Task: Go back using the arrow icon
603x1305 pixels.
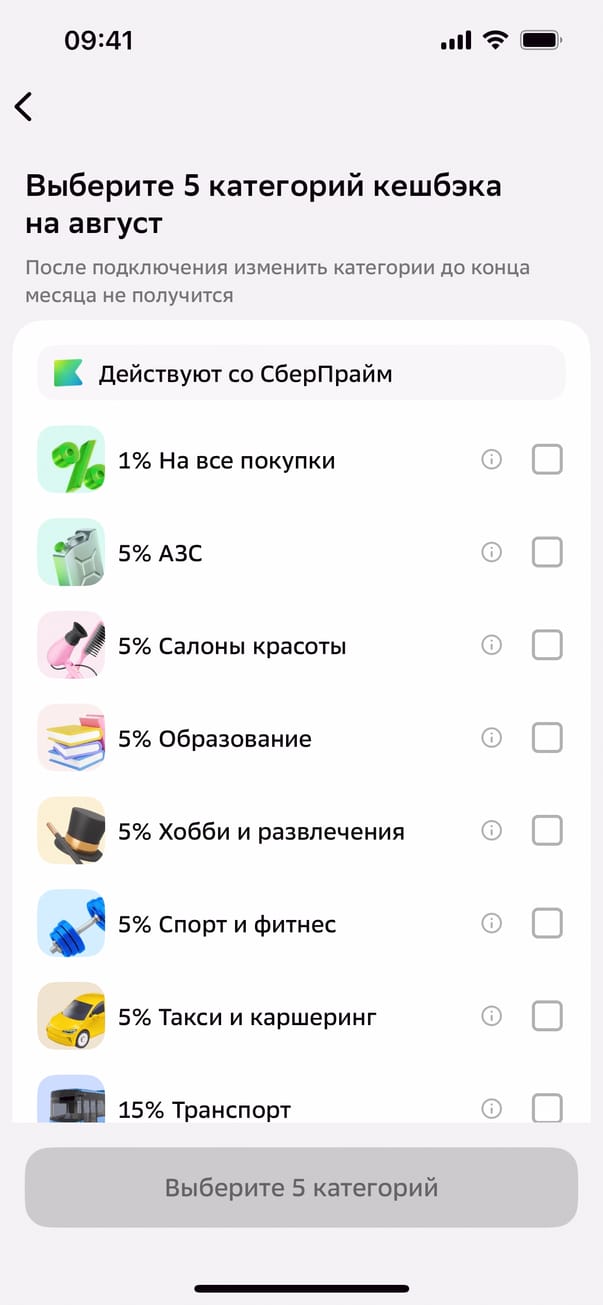Action: (x=24, y=106)
